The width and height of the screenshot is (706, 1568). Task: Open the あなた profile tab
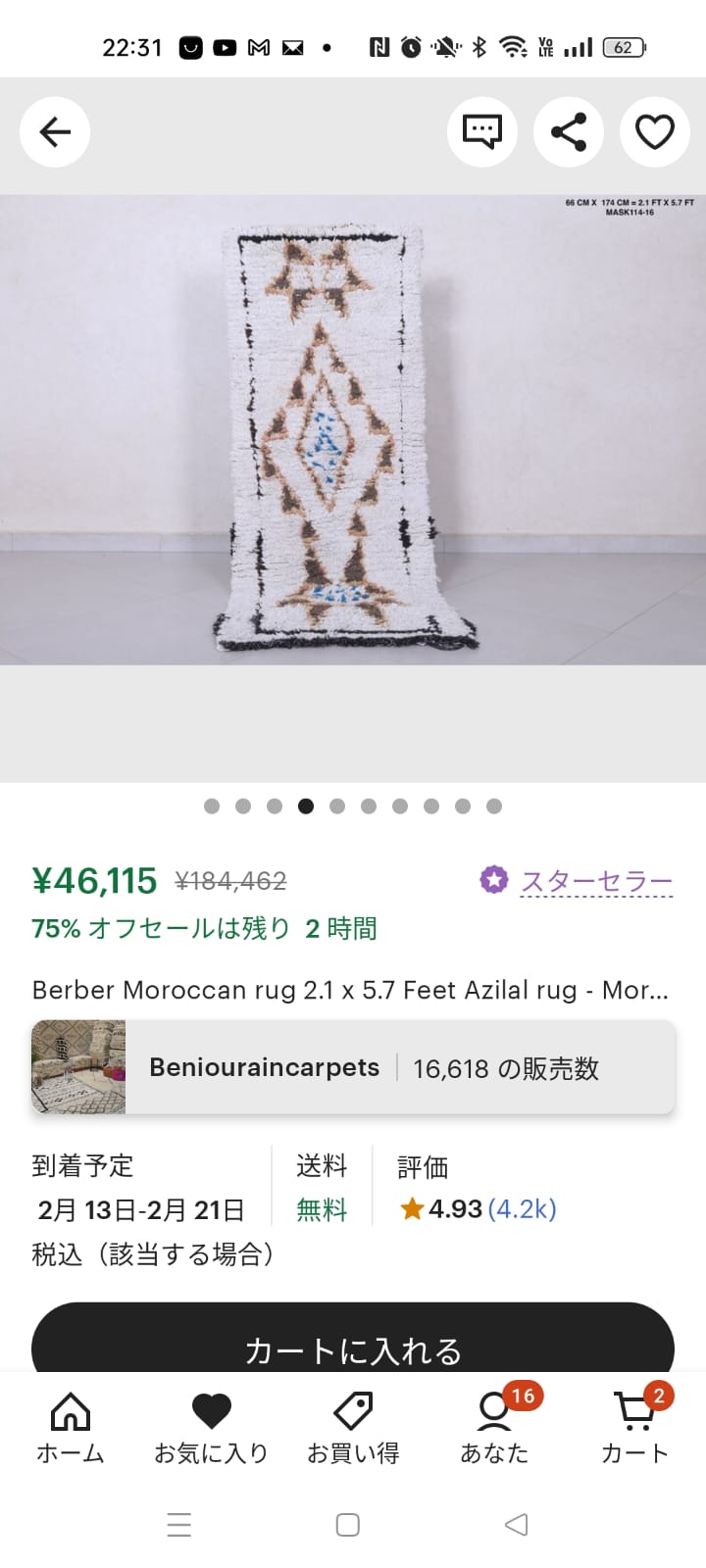494,1428
